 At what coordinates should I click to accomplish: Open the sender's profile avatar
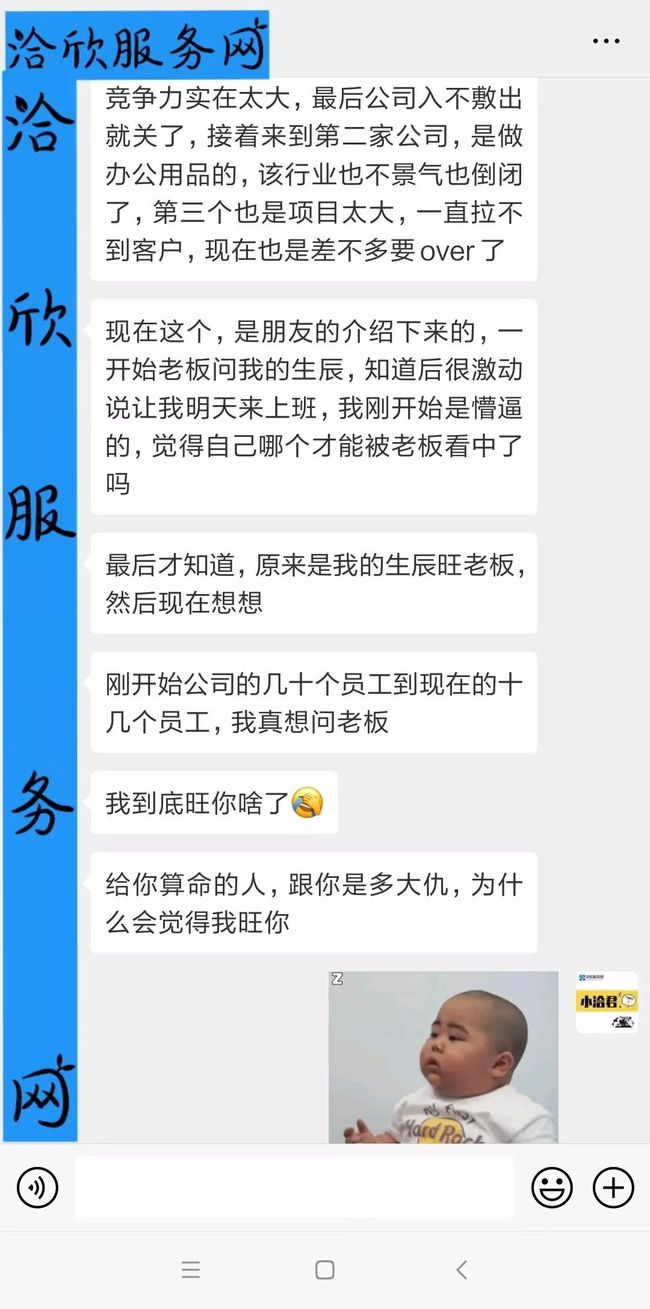point(606,1002)
